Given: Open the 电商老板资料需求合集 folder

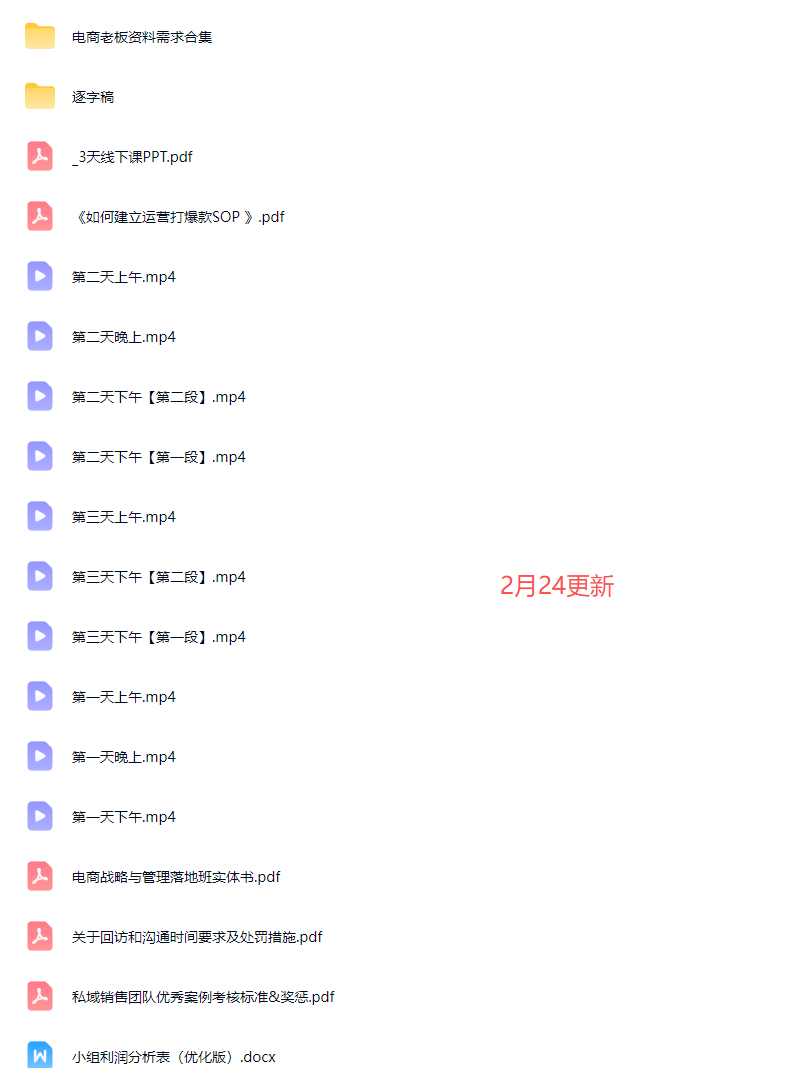Looking at the screenshot, I should point(141,37).
